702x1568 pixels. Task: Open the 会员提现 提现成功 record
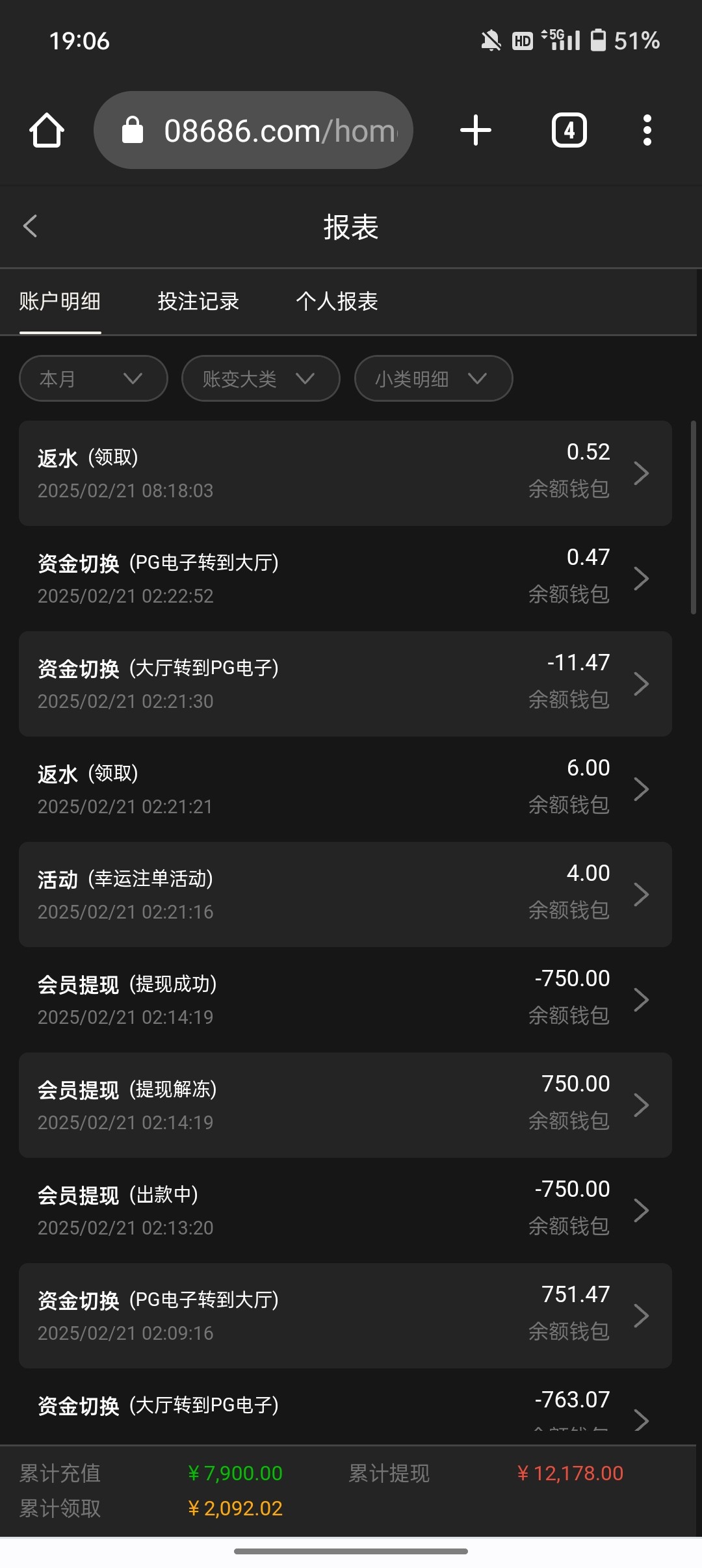coord(345,1000)
